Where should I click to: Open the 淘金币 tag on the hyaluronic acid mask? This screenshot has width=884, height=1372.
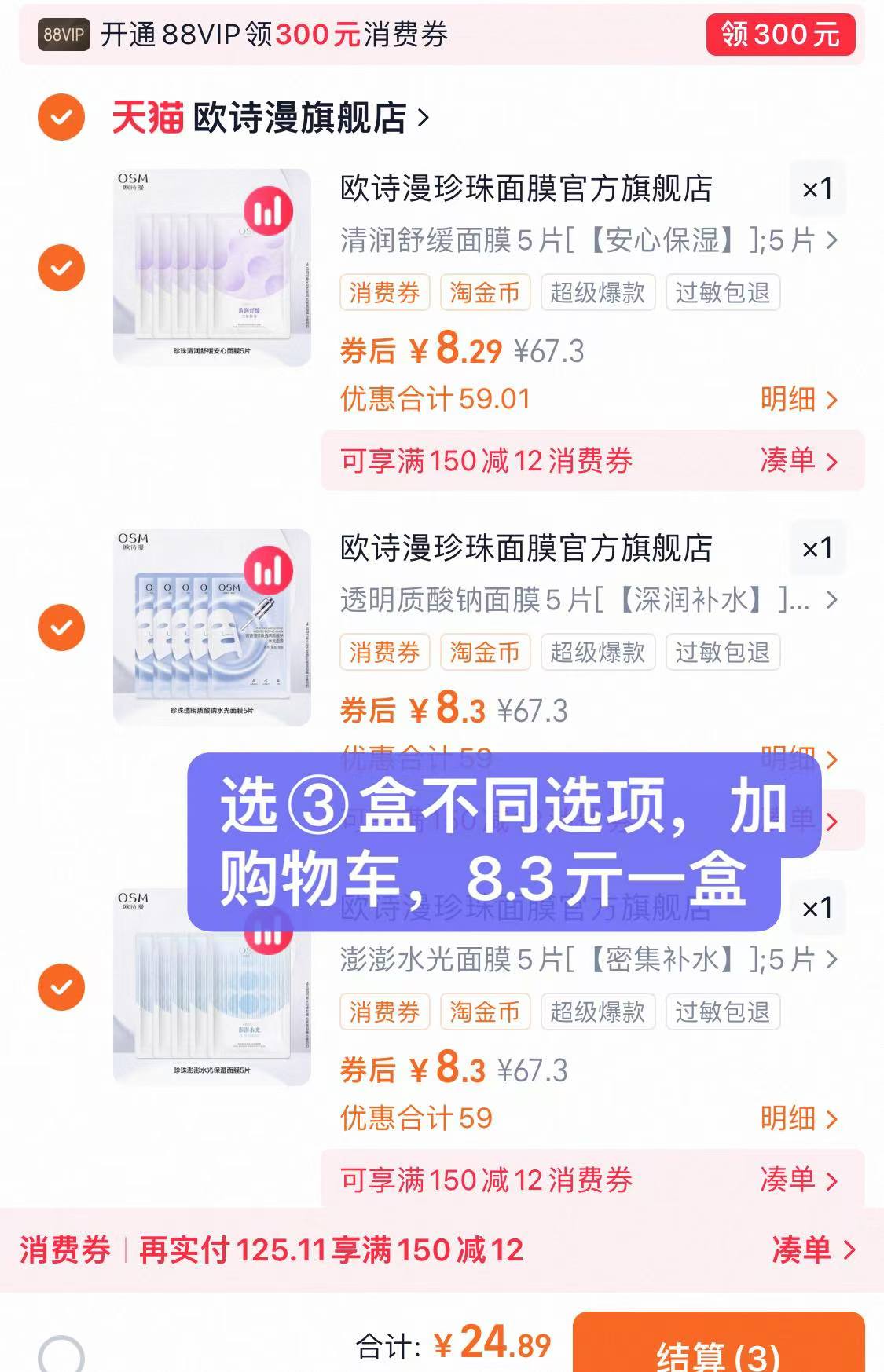pos(485,652)
